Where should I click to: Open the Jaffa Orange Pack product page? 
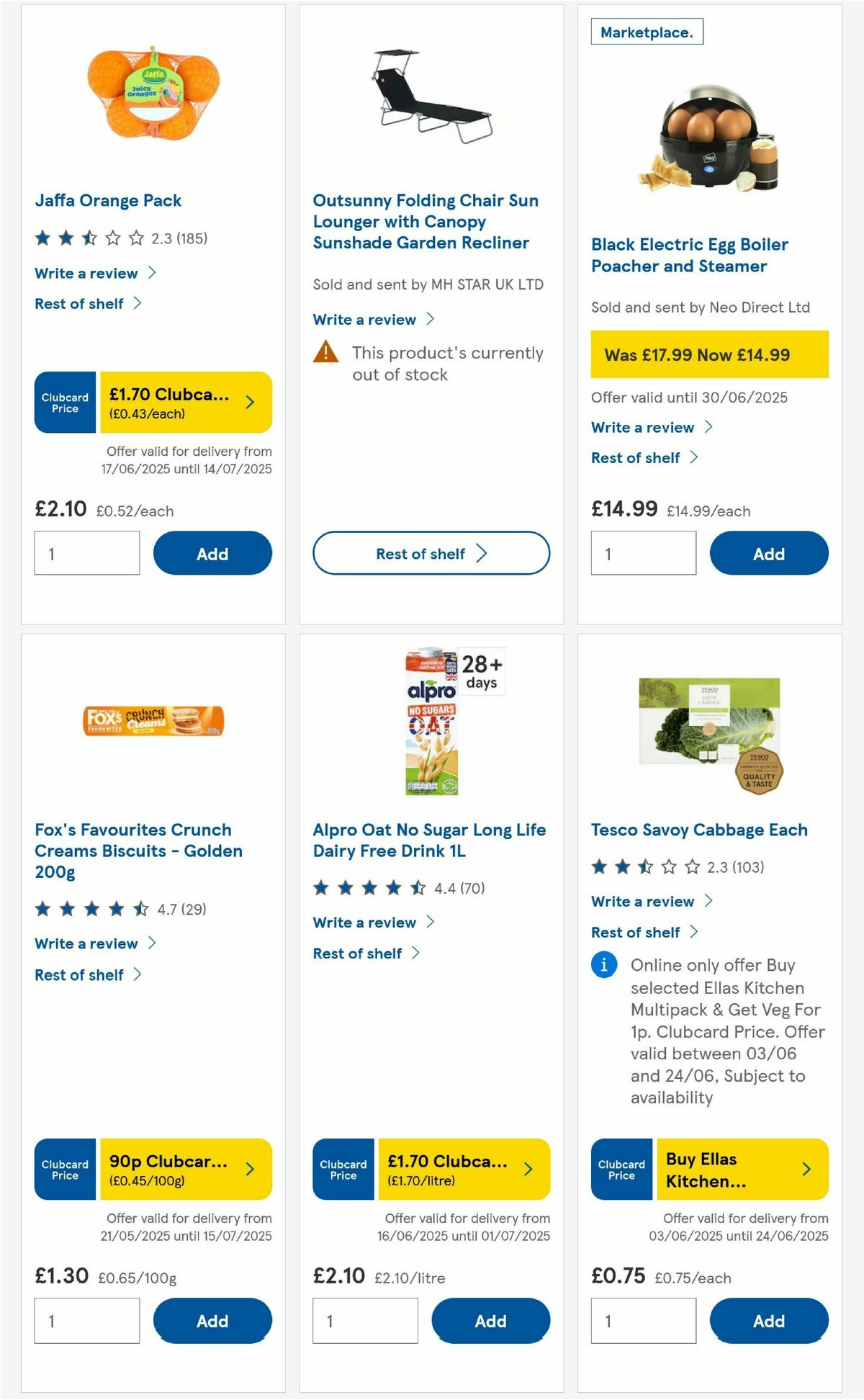click(108, 200)
